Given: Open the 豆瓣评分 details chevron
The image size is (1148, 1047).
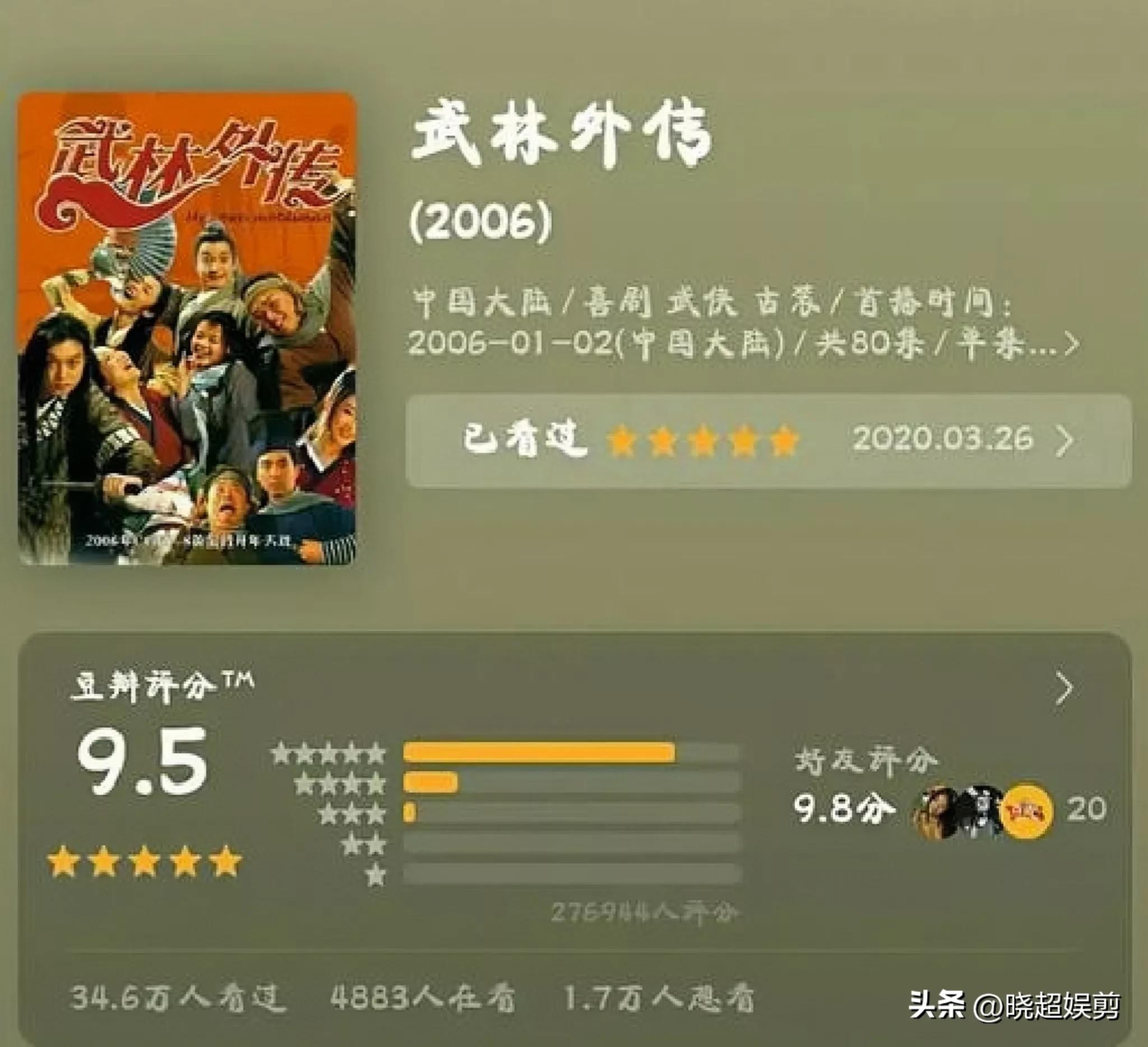Looking at the screenshot, I should pyautogui.click(x=1063, y=689).
